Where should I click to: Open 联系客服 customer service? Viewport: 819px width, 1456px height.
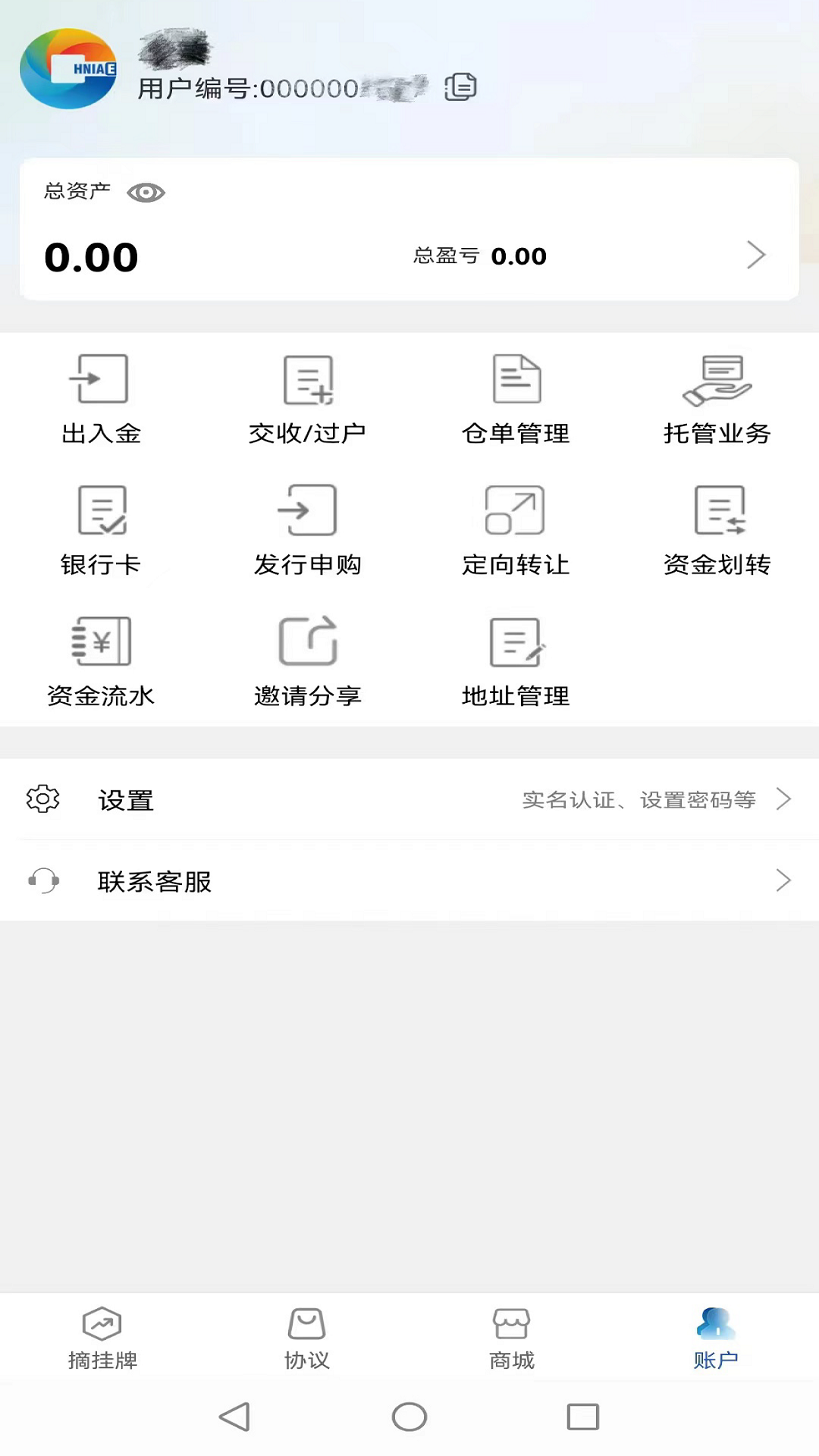(155, 881)
